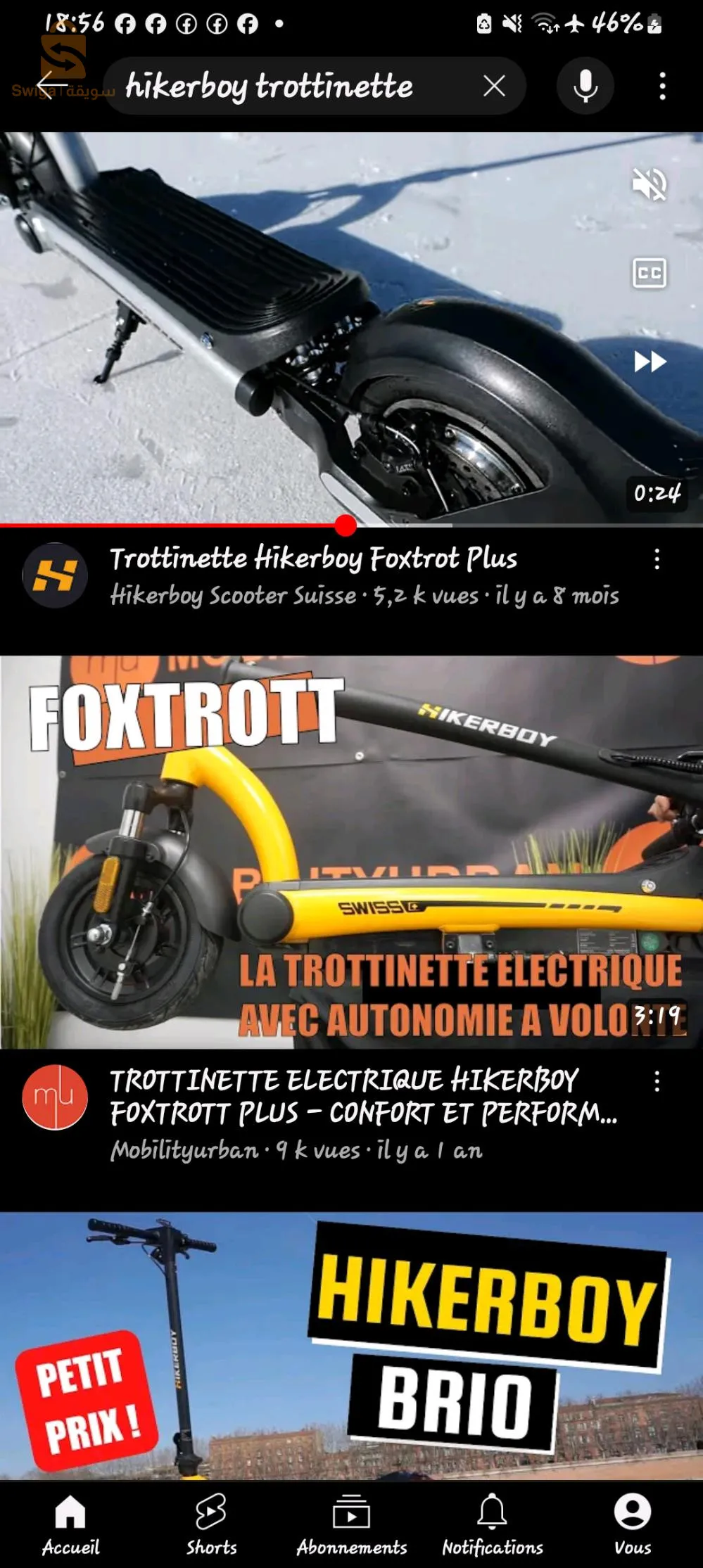
Task: Open the top-right overflow menu
Action: 662,86
